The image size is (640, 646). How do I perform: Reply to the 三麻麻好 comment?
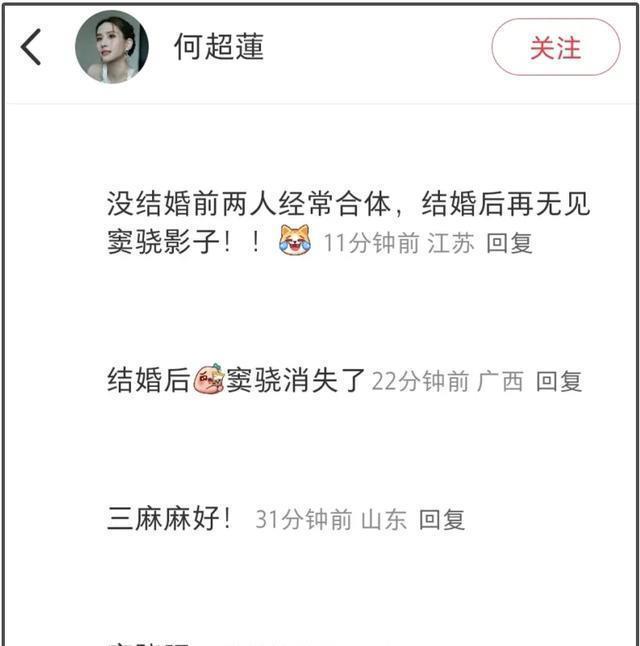click(x=442, y=520)
